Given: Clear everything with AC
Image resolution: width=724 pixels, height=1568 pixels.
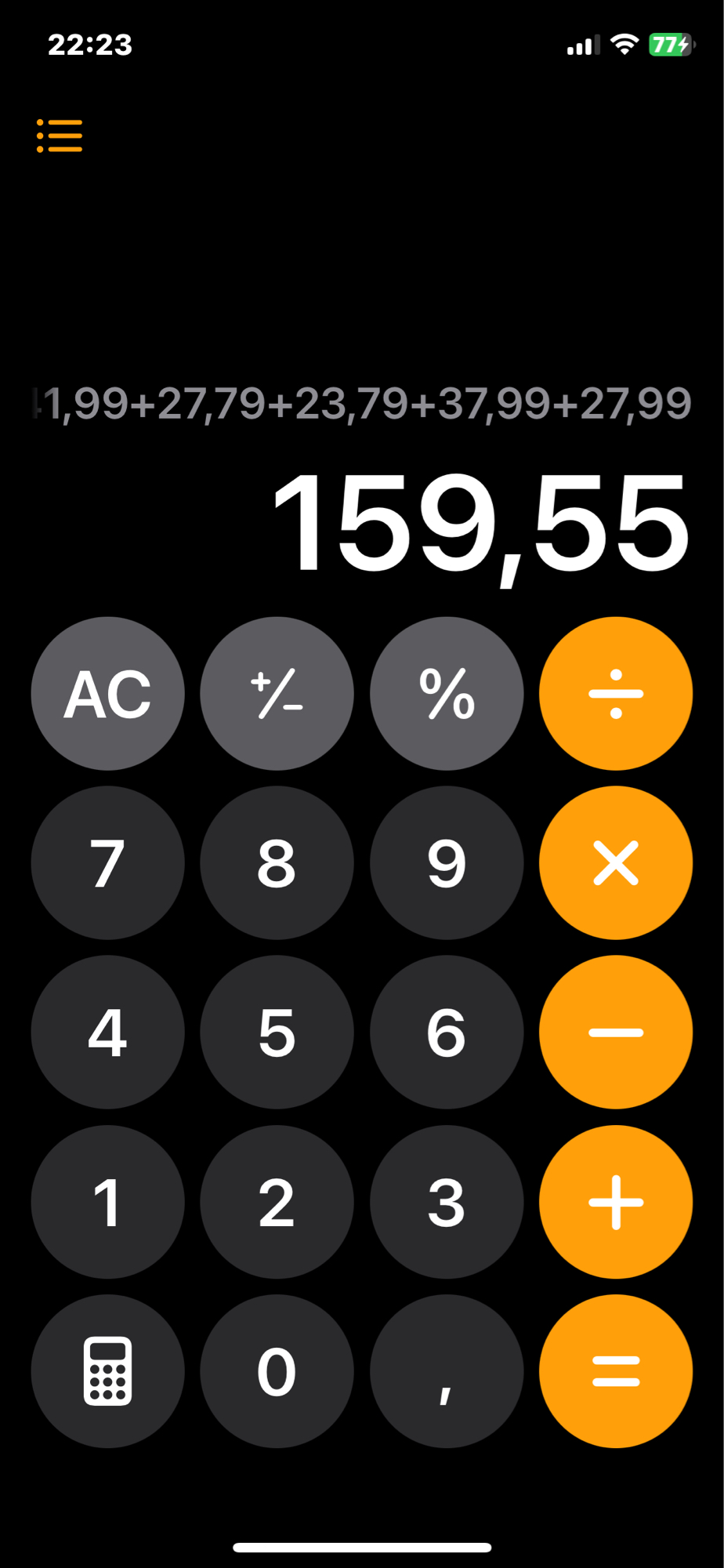Looking at the screenshot, I should point(108,694).
